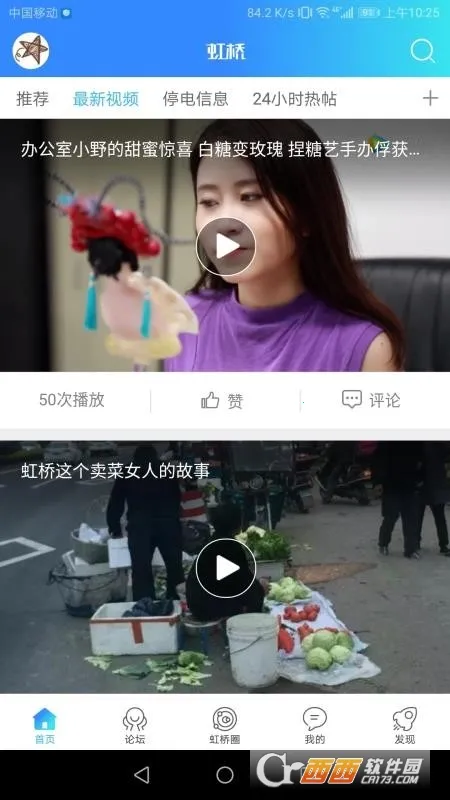The height and width of the screenshot is (800, 450).
Task: Go to the 首页 tab
Action: tap(45, 726)
